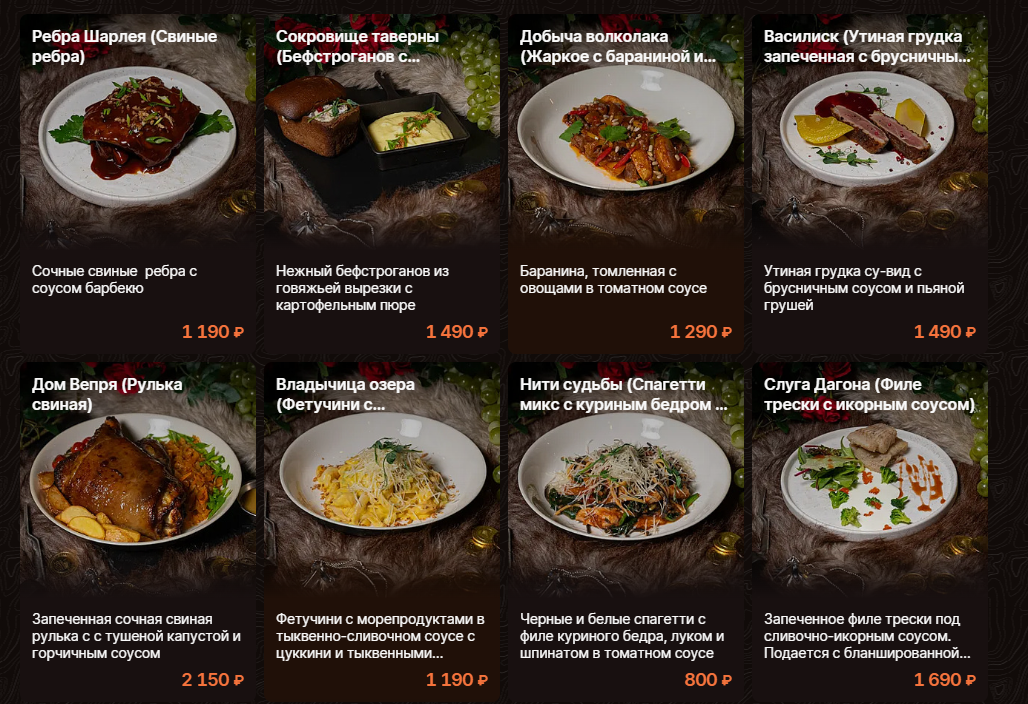
Task: Open the Василиск duck breast card
Action: click(x=870, y=184)
